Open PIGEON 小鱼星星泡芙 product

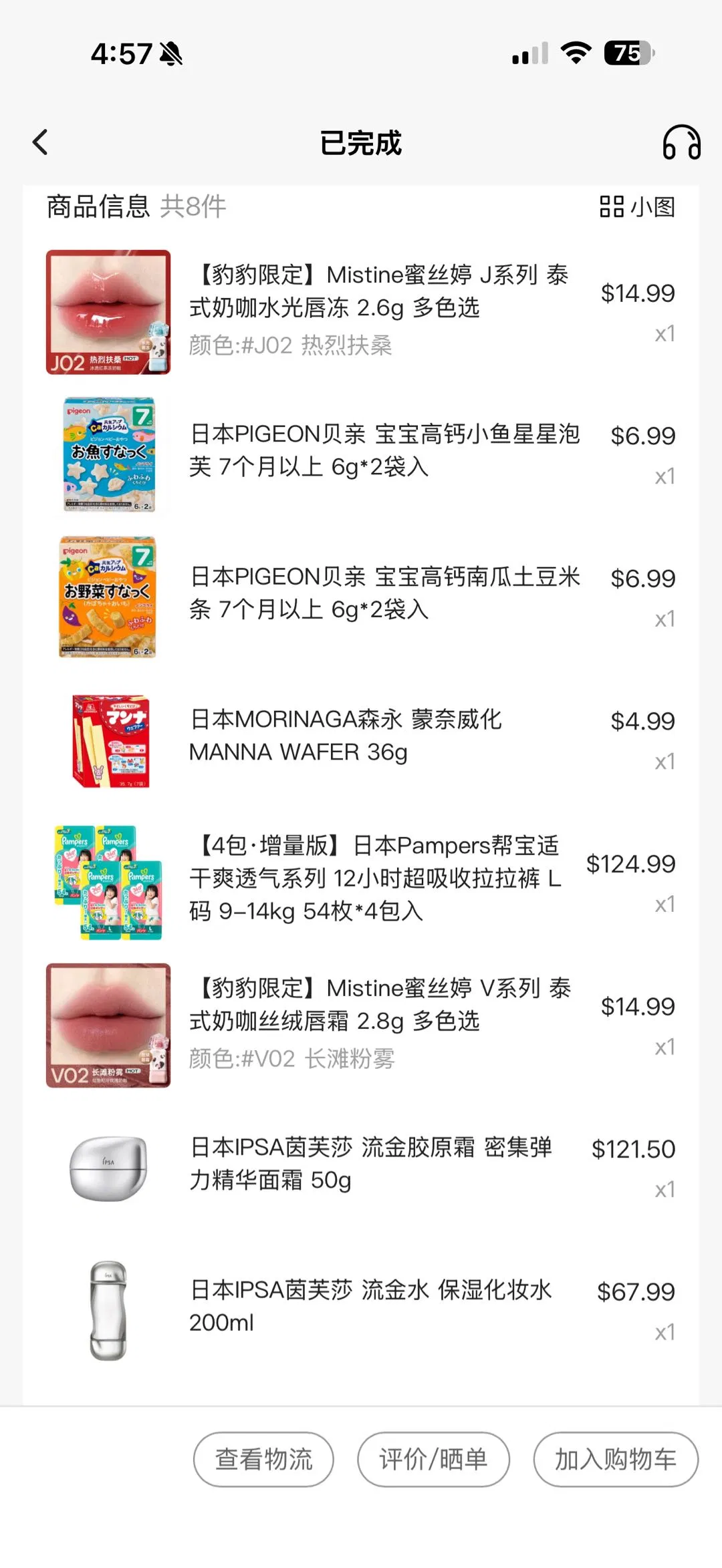384,450
